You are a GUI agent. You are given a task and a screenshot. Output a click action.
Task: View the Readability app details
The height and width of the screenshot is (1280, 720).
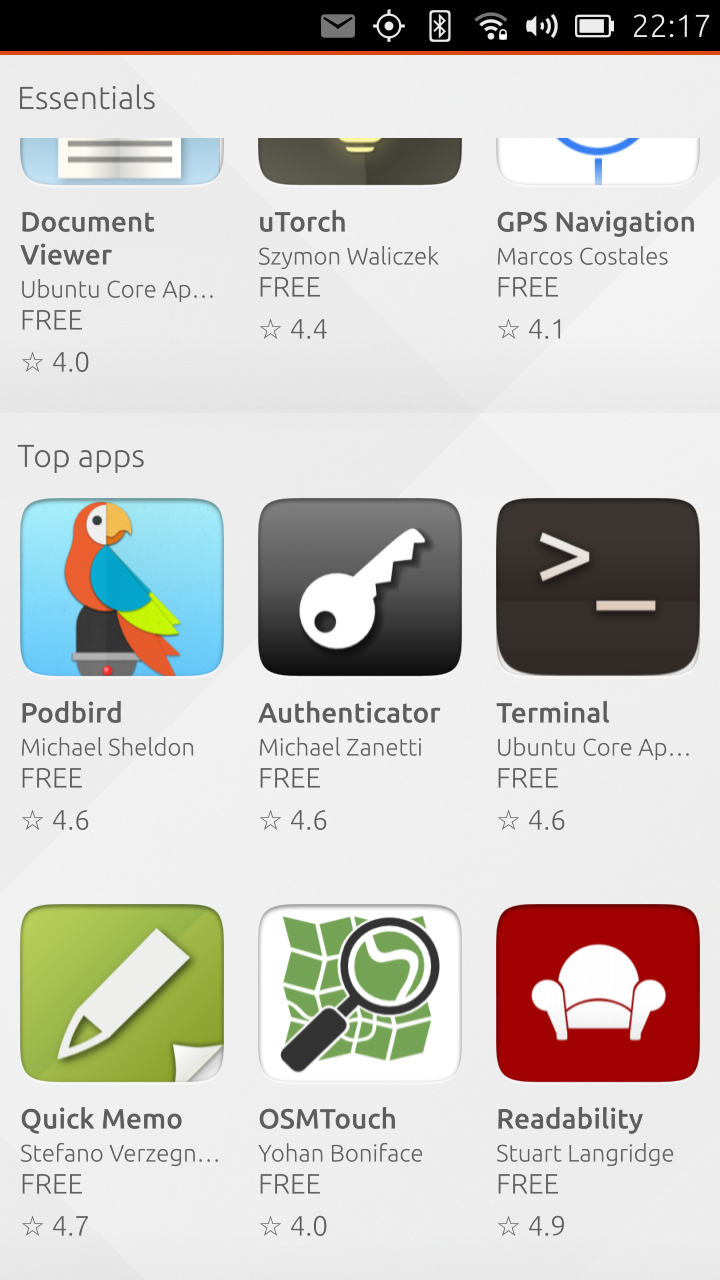(x=598, y=1073)
